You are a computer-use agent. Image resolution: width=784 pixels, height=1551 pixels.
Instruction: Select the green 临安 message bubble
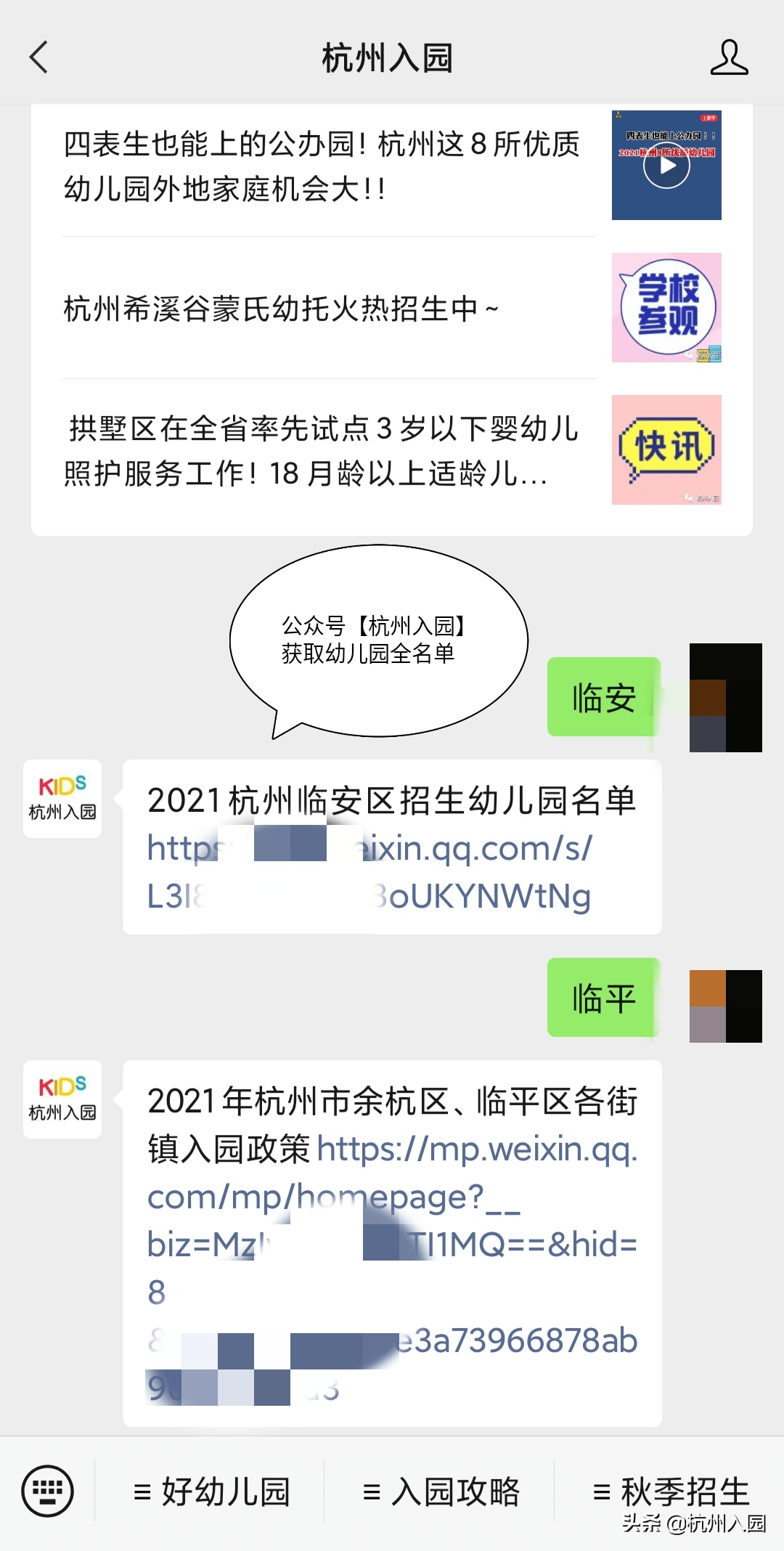click(x=603, y=699)
